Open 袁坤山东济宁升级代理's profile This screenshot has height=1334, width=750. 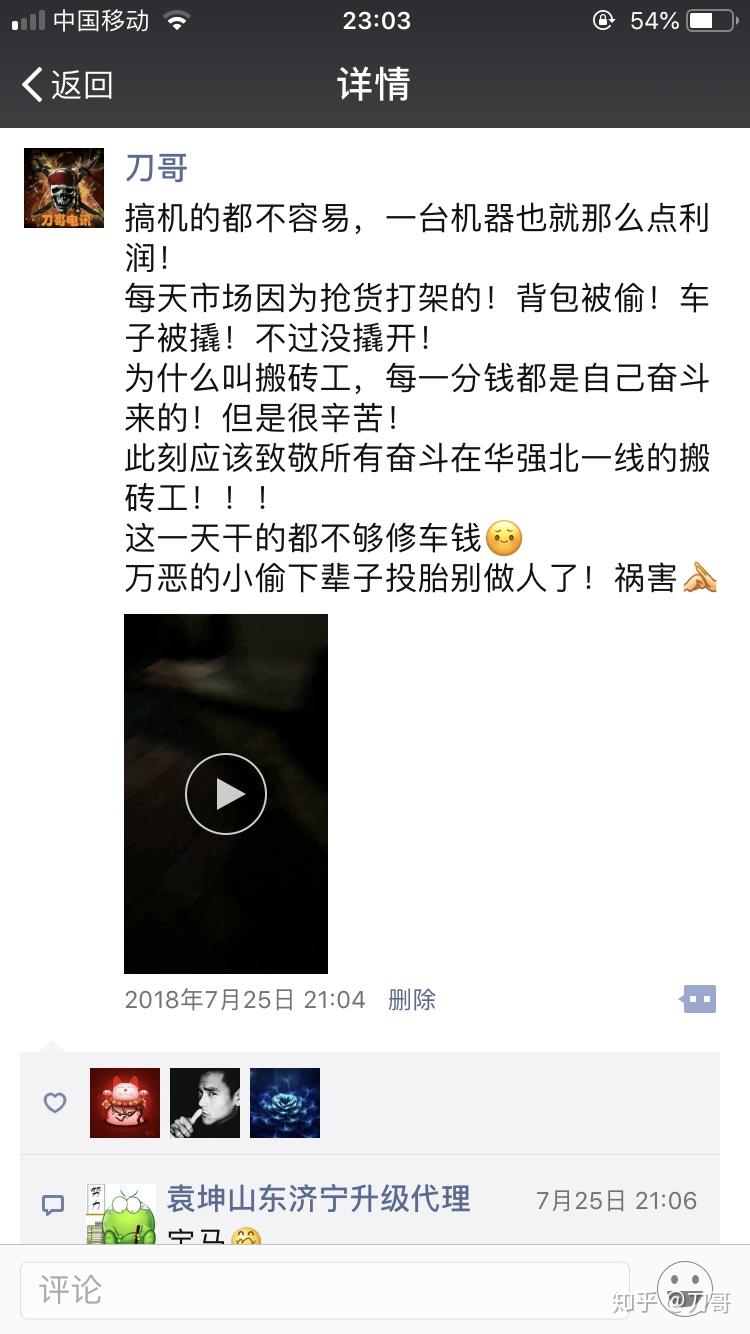pos(318,1198)
